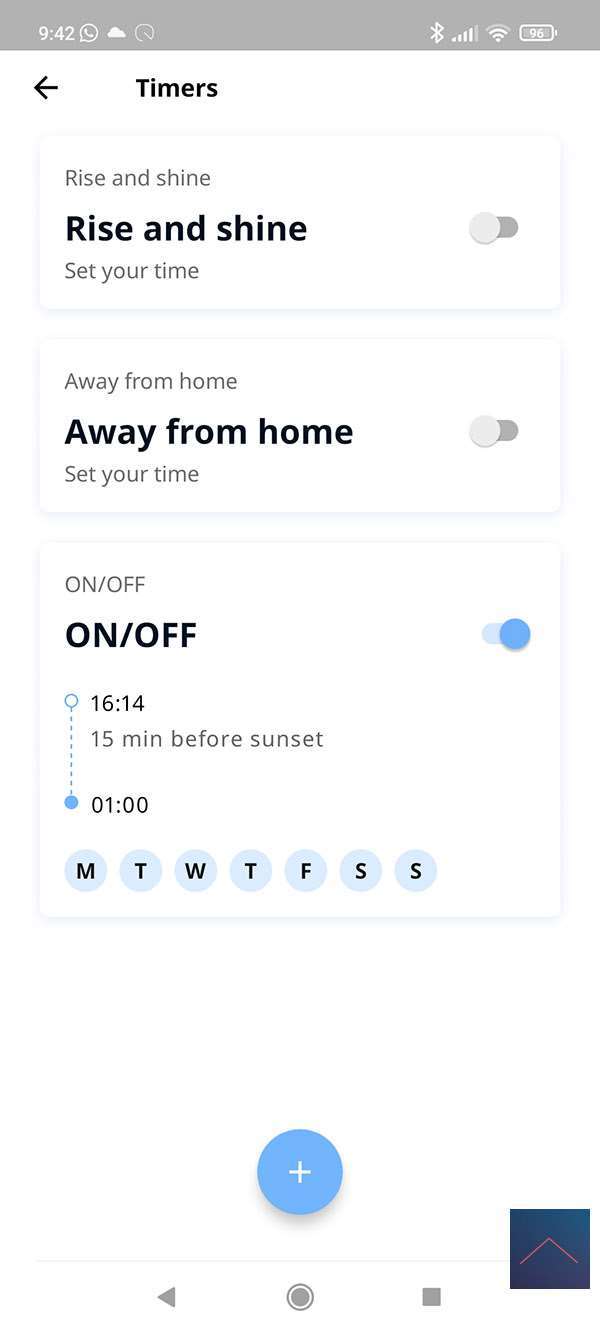600x1333 pixels.
Task: Tap the system home button
Action: [x=300, y=1297]
